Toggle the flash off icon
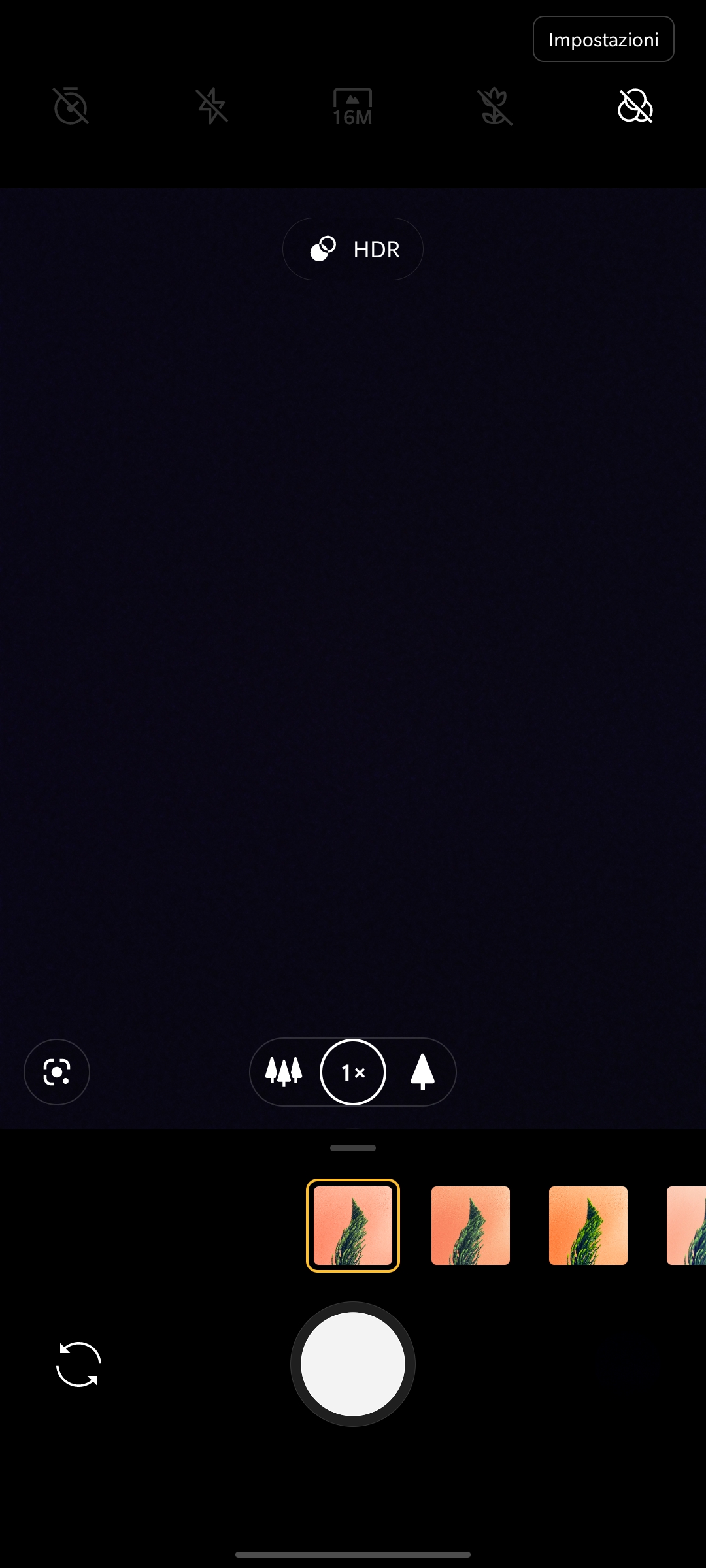Screen dimensions: 706x1568 (x=212, y=106)
